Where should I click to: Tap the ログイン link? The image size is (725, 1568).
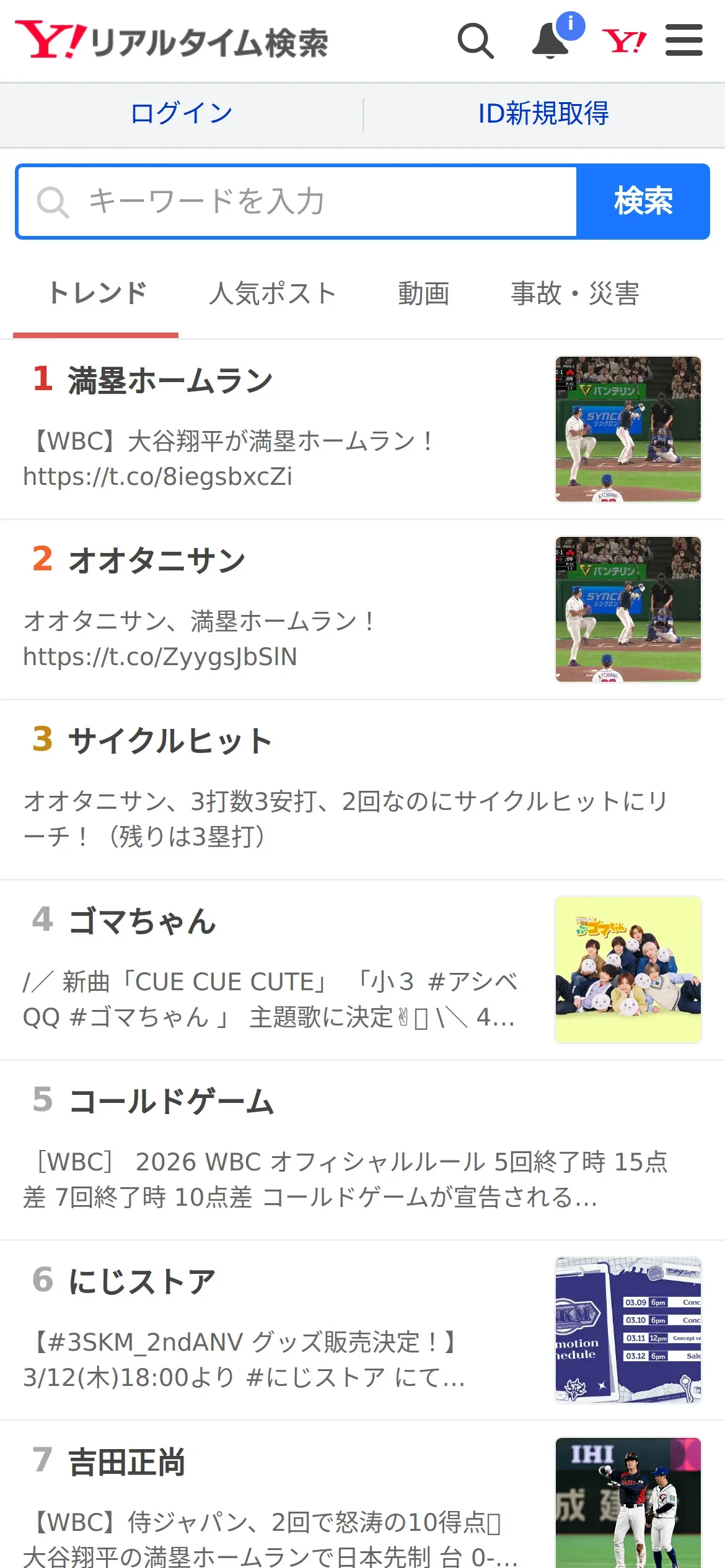click(182, 114)
